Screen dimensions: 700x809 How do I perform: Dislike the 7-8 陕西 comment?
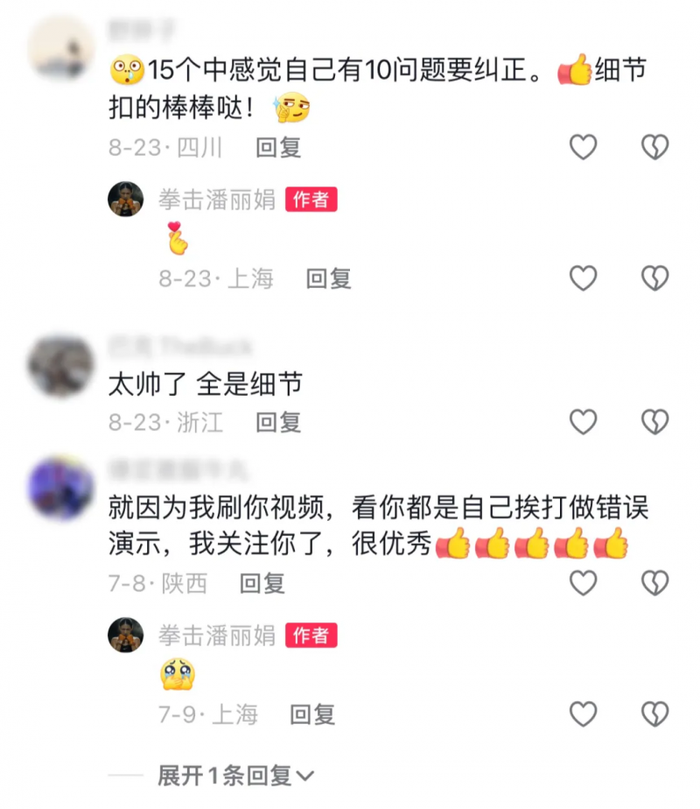pyautogui.click(x=654, y=582)
